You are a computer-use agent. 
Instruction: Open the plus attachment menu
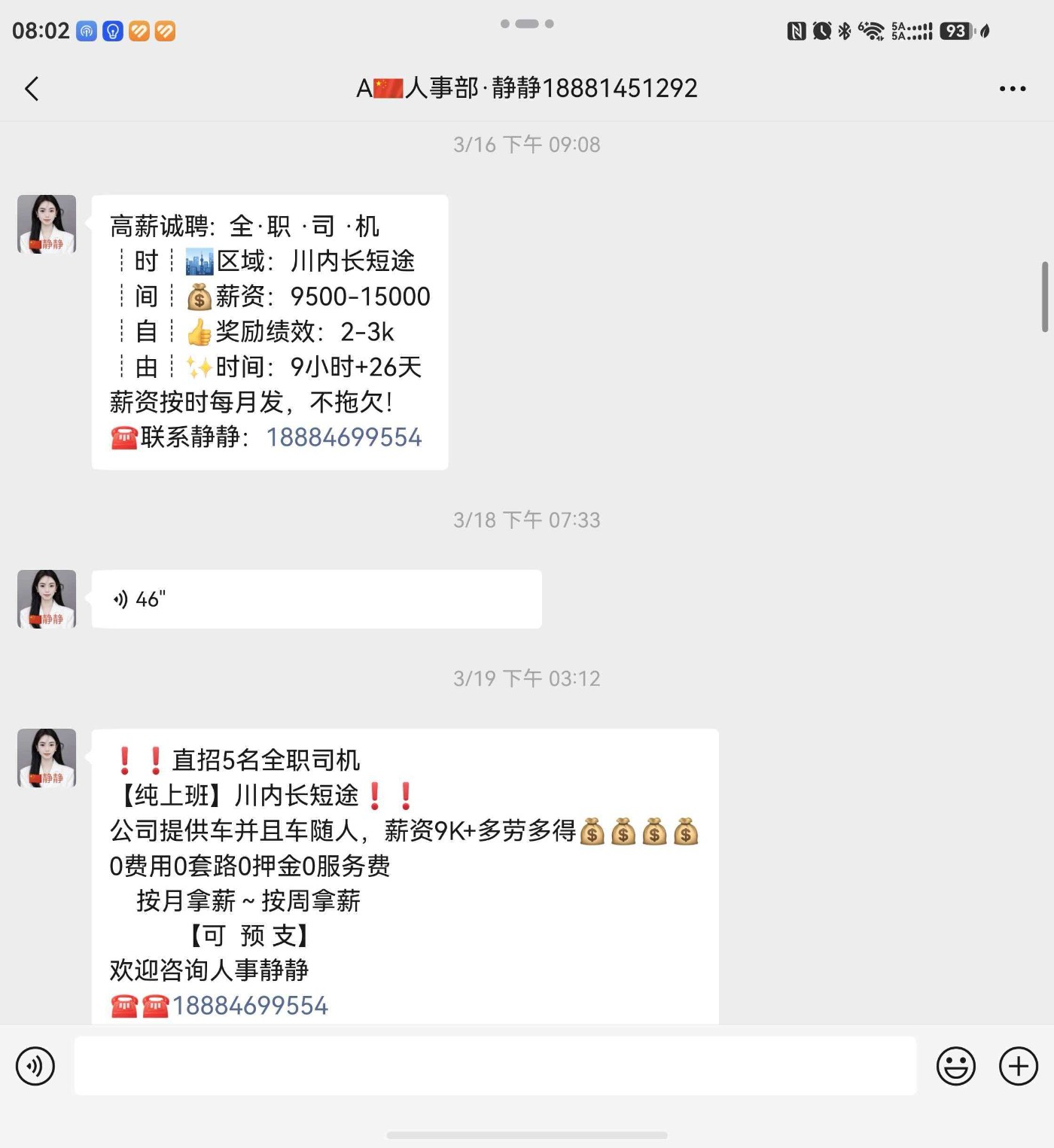1018,1066
